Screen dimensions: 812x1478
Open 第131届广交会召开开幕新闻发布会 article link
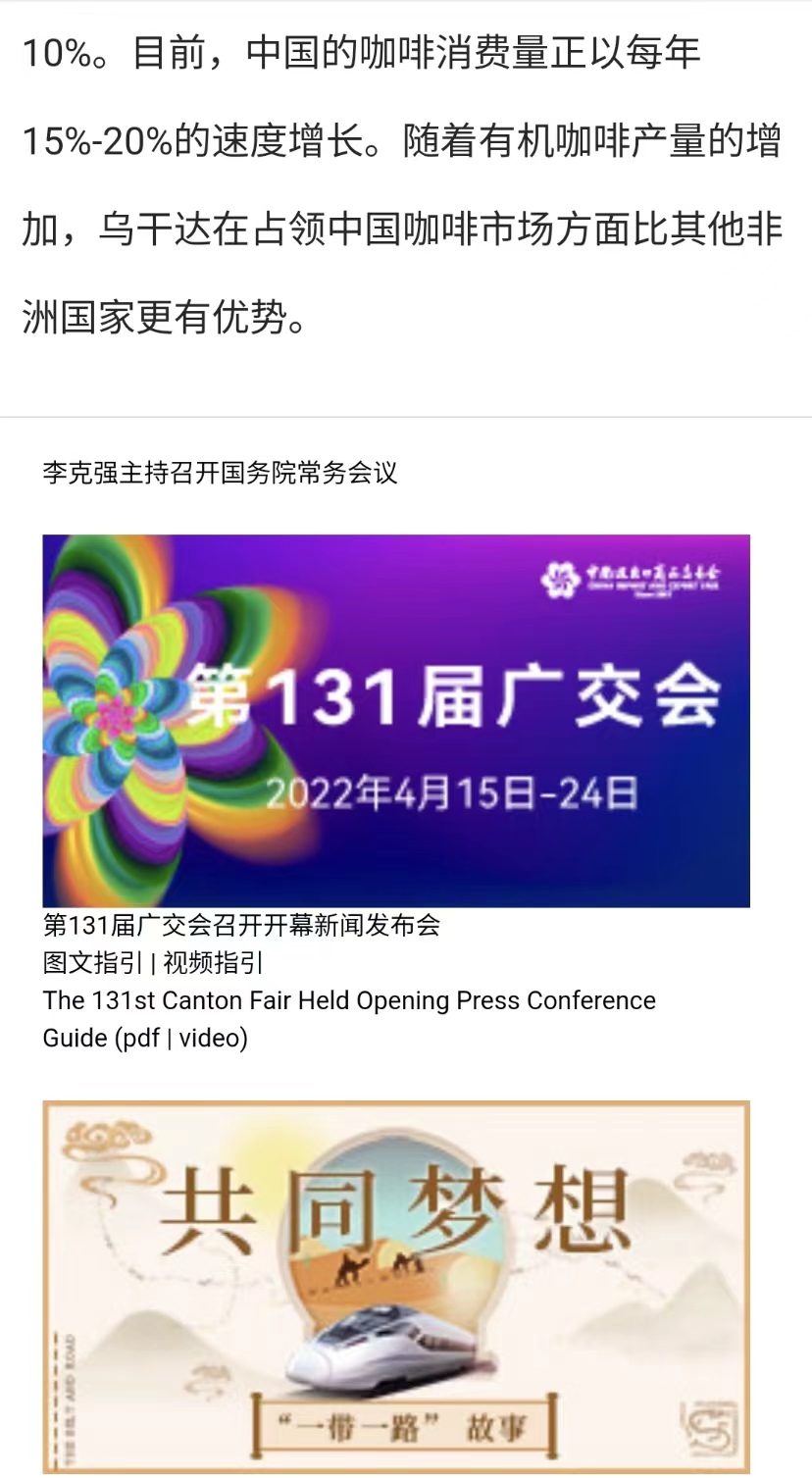click(241, 925)
